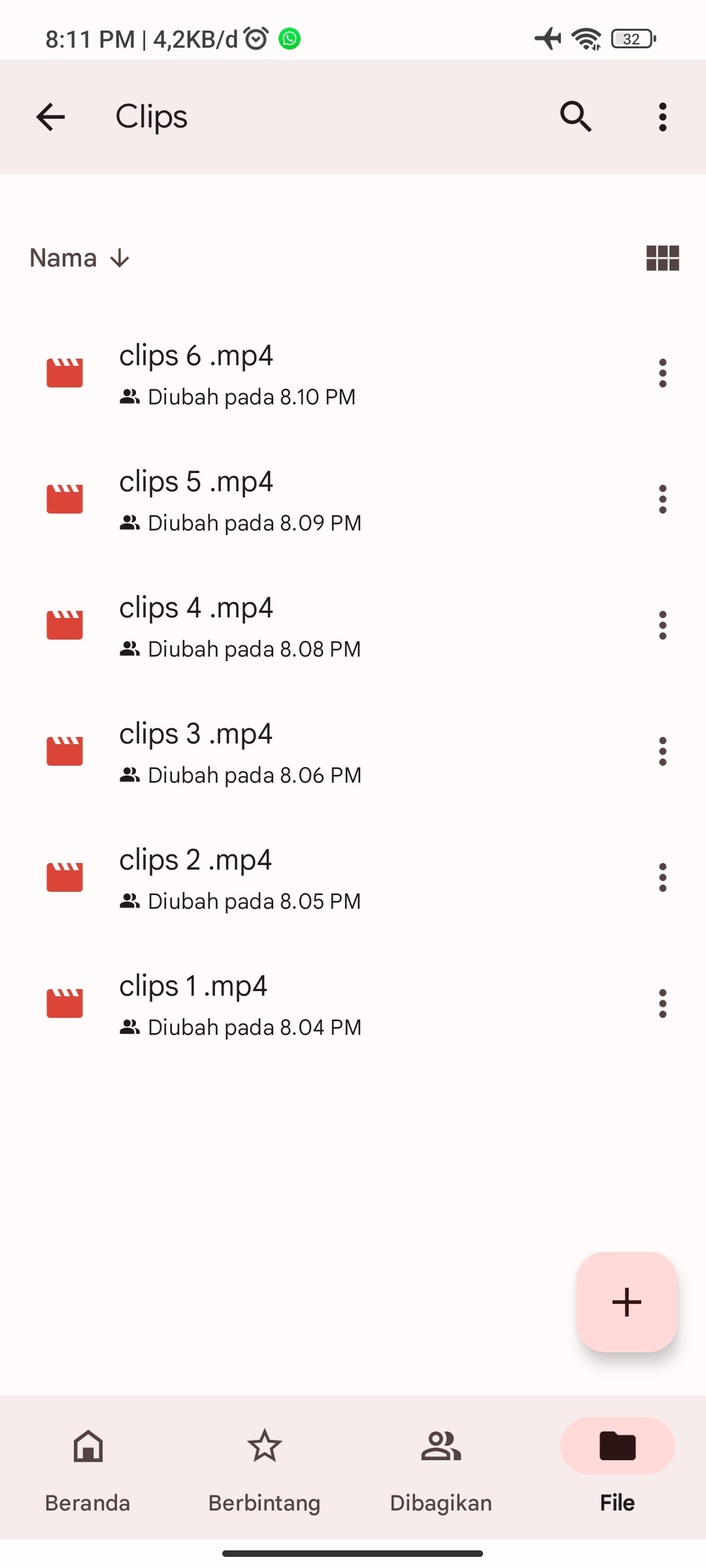706x1568 pixels.
Task: Switch to grid view layout
Action: tap(662, 258)
